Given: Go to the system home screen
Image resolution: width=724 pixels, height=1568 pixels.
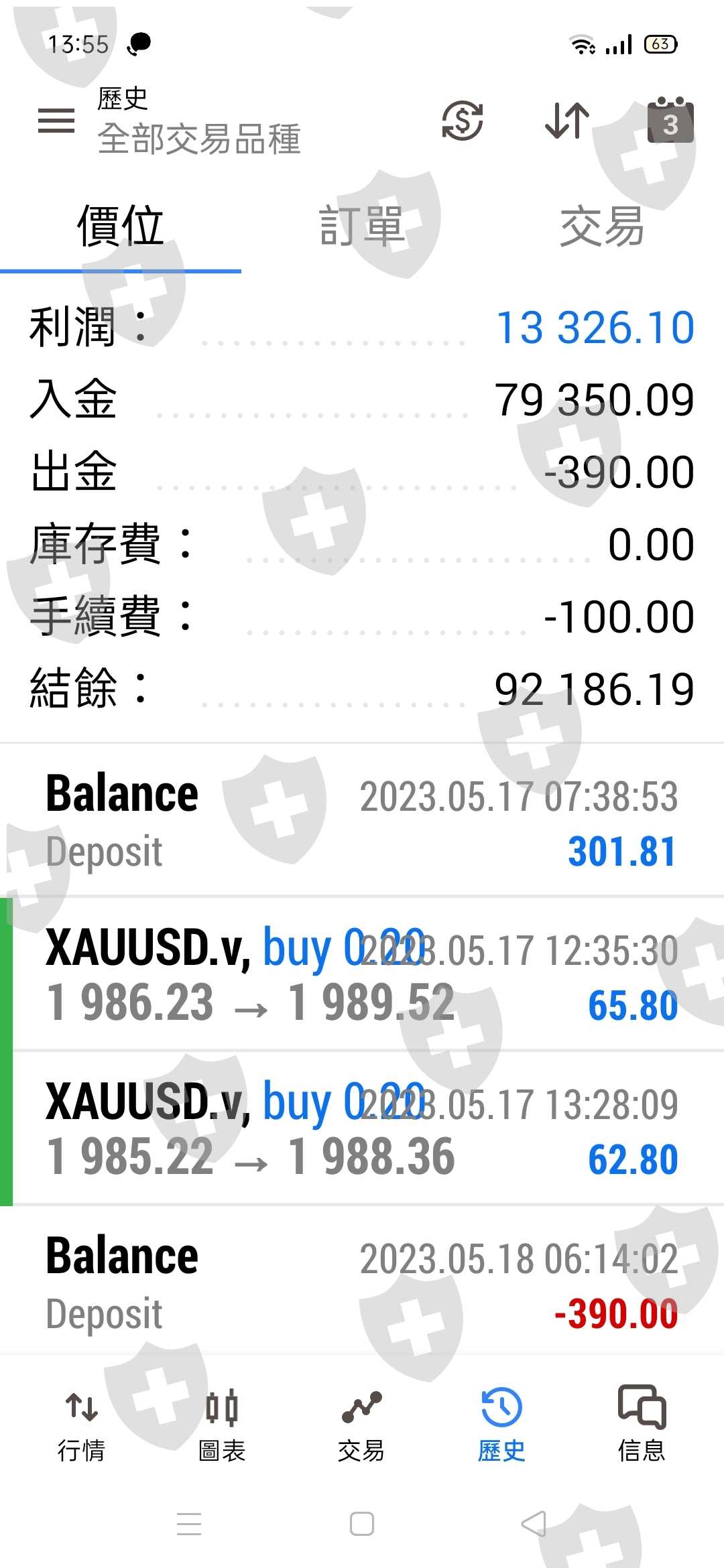Looking at the screenshot, I should click(x=362, y=1524).
